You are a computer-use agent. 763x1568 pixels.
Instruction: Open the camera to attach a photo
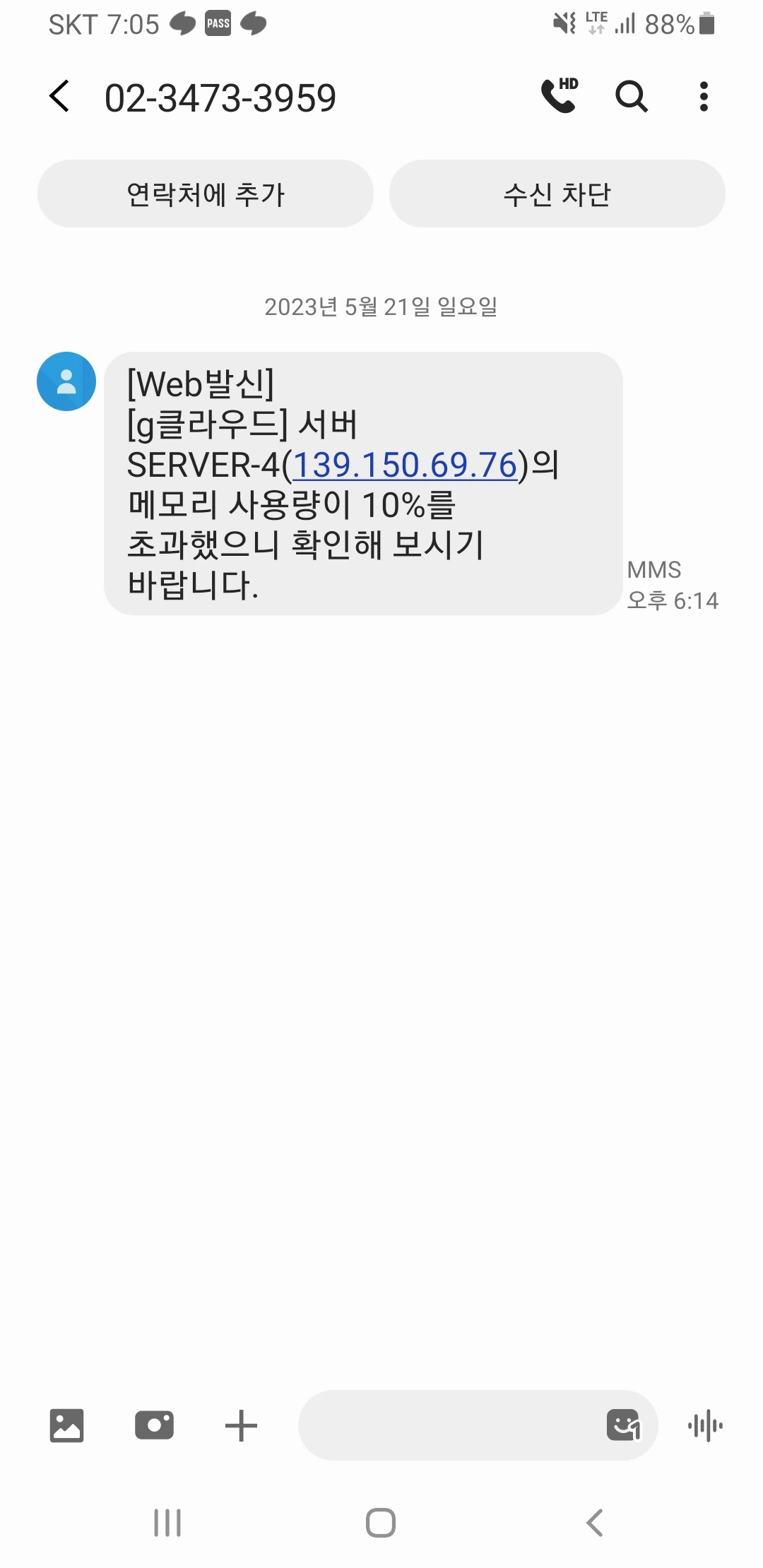pos(154,1425)
